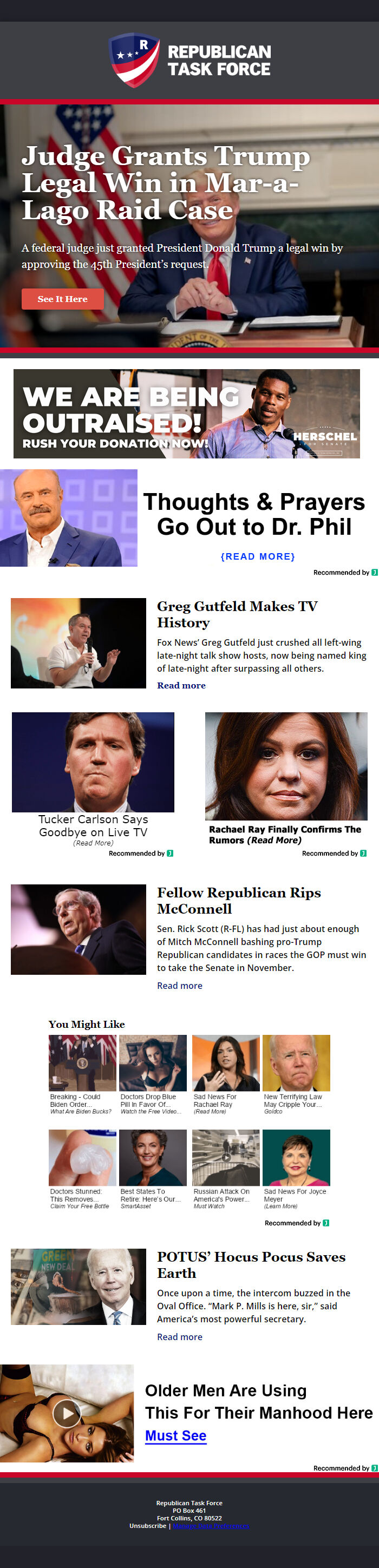379x1568 pixels.
Task: Open the Sad News For Joyce Meyer tile
Action: [296, 1168]
